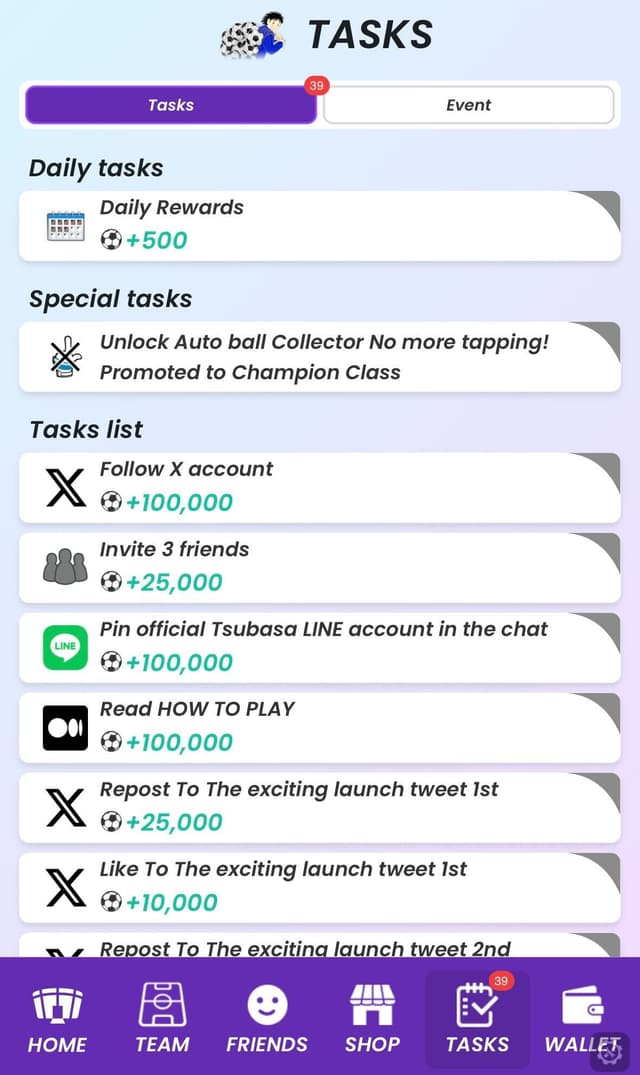Viewport: 640px width, 1075px height.
Task: Go to the Home tab
Action: pos(57,1018)
